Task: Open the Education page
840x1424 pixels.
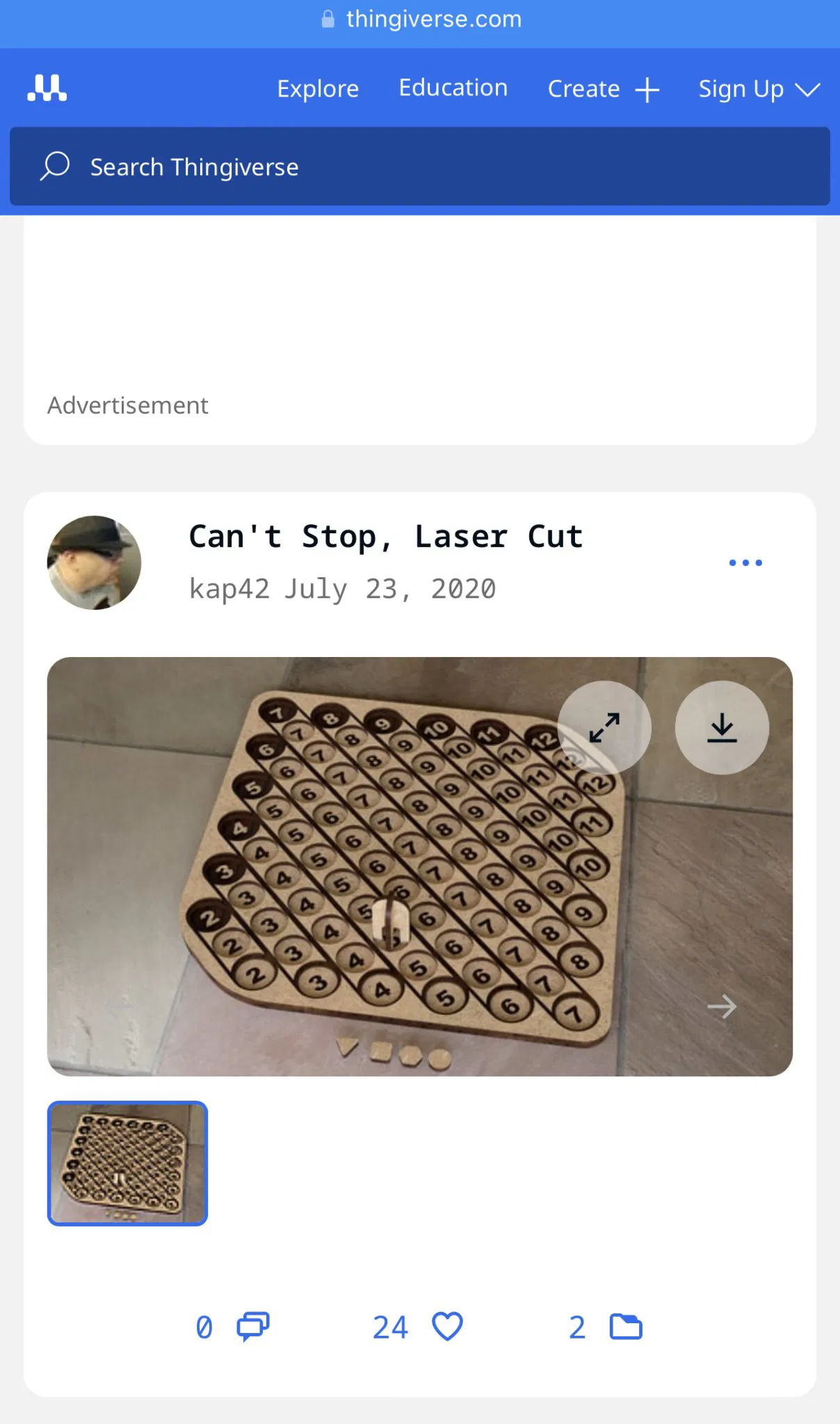Action: [x=453, y=88]
